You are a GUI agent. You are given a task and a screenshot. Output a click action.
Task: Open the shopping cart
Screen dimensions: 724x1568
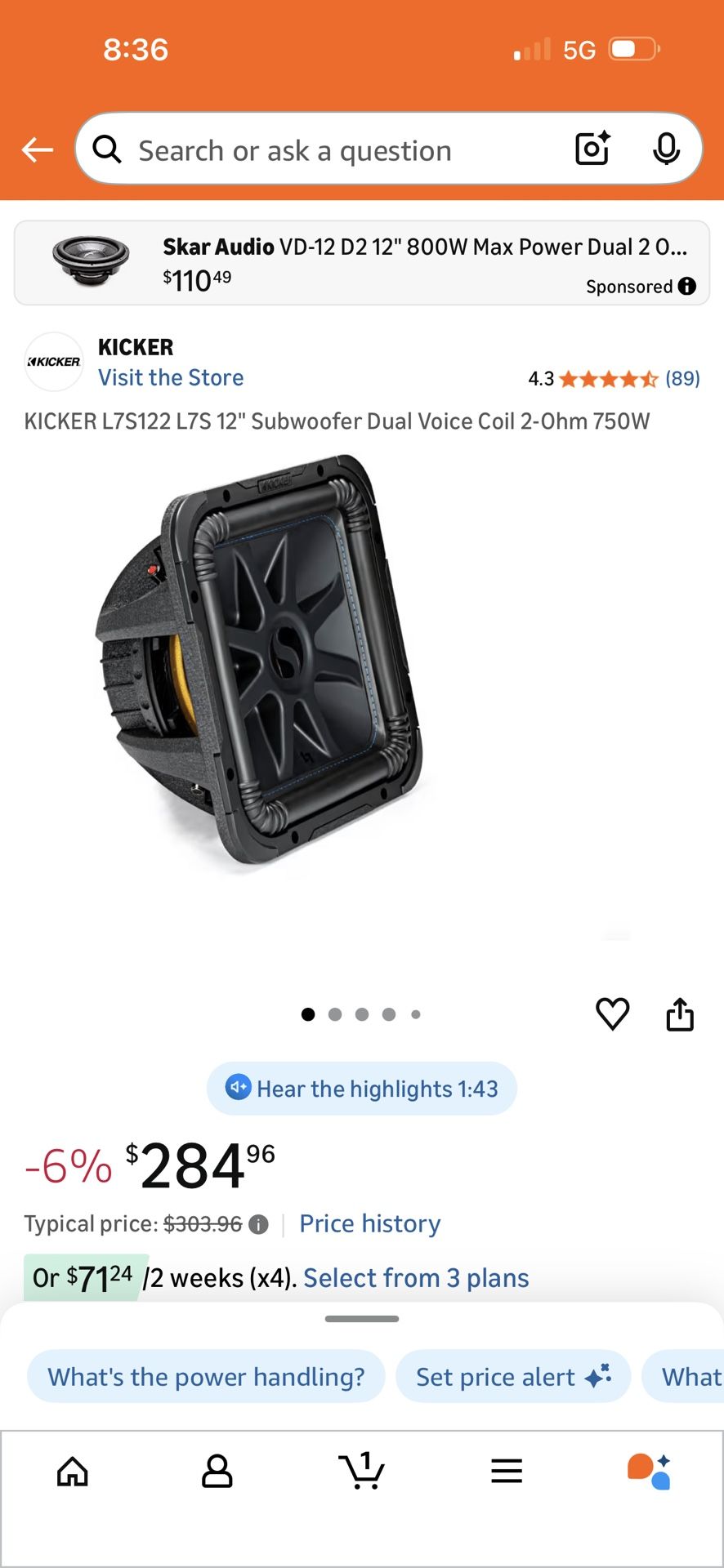[362, 1472]
